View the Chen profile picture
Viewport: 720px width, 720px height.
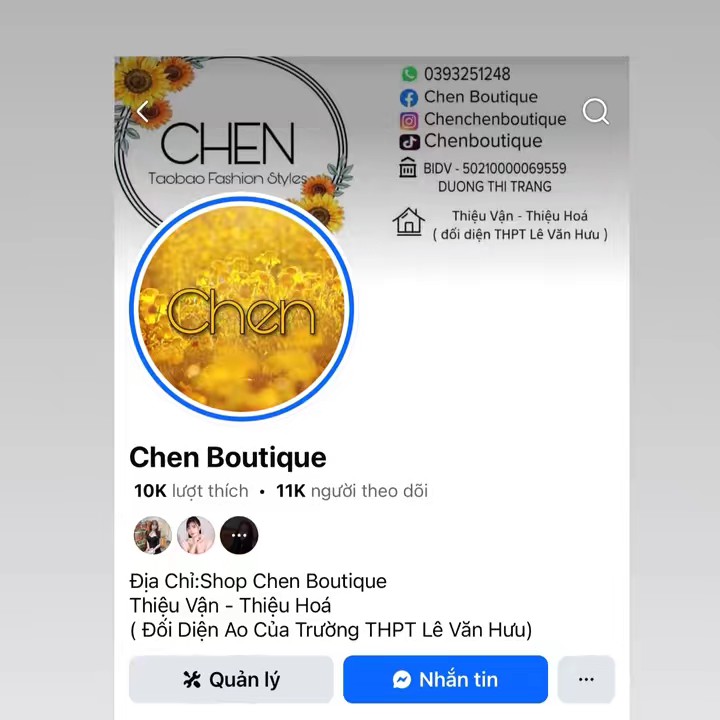pos(241,307)
